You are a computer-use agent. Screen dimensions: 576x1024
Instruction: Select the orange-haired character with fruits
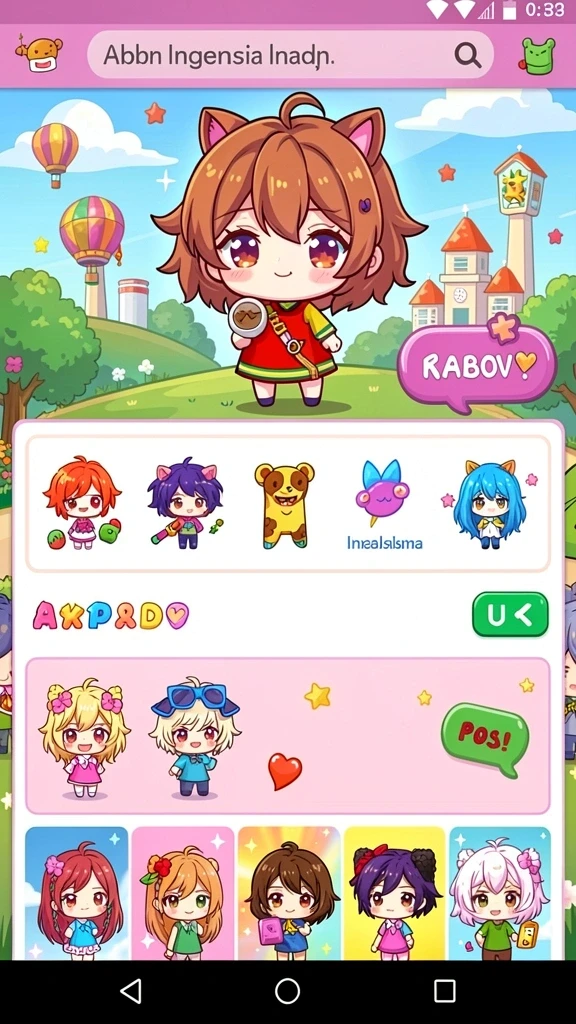point(82,503)
